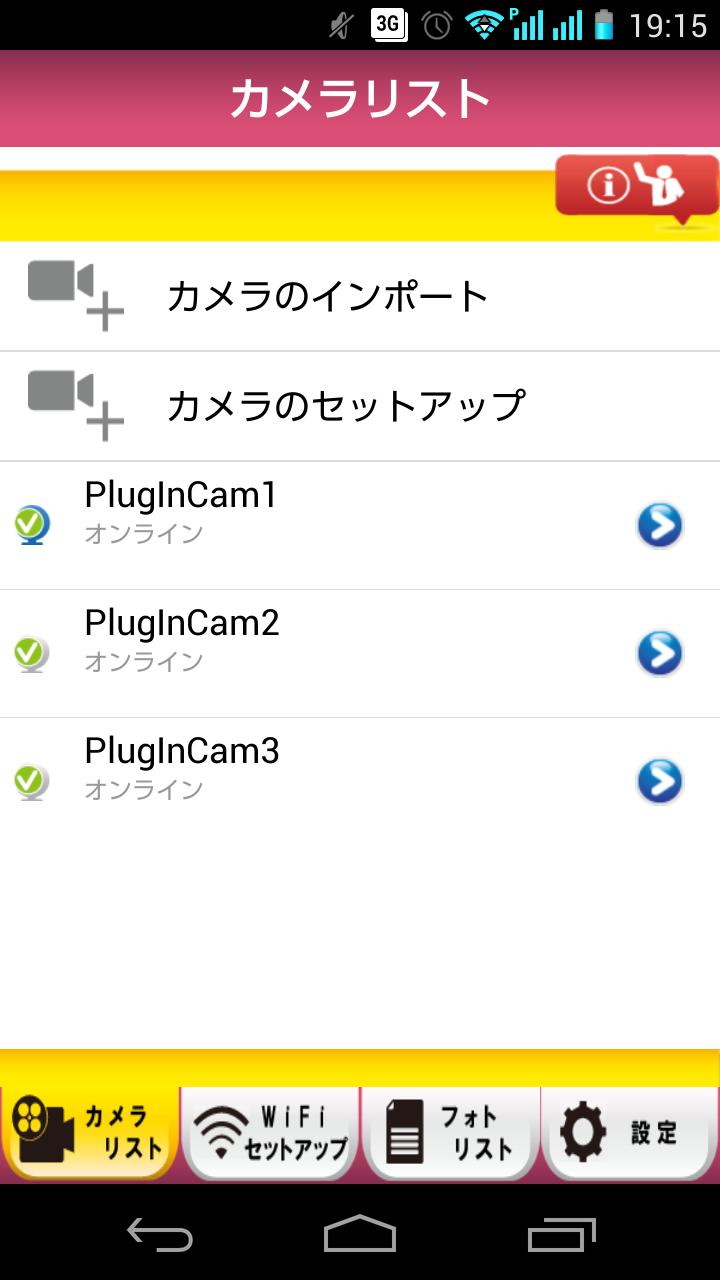Viewport: 720px width, 1280px height.
Task: Switch to the カメラリスト tab
Action: click(x=88, y=1131)
